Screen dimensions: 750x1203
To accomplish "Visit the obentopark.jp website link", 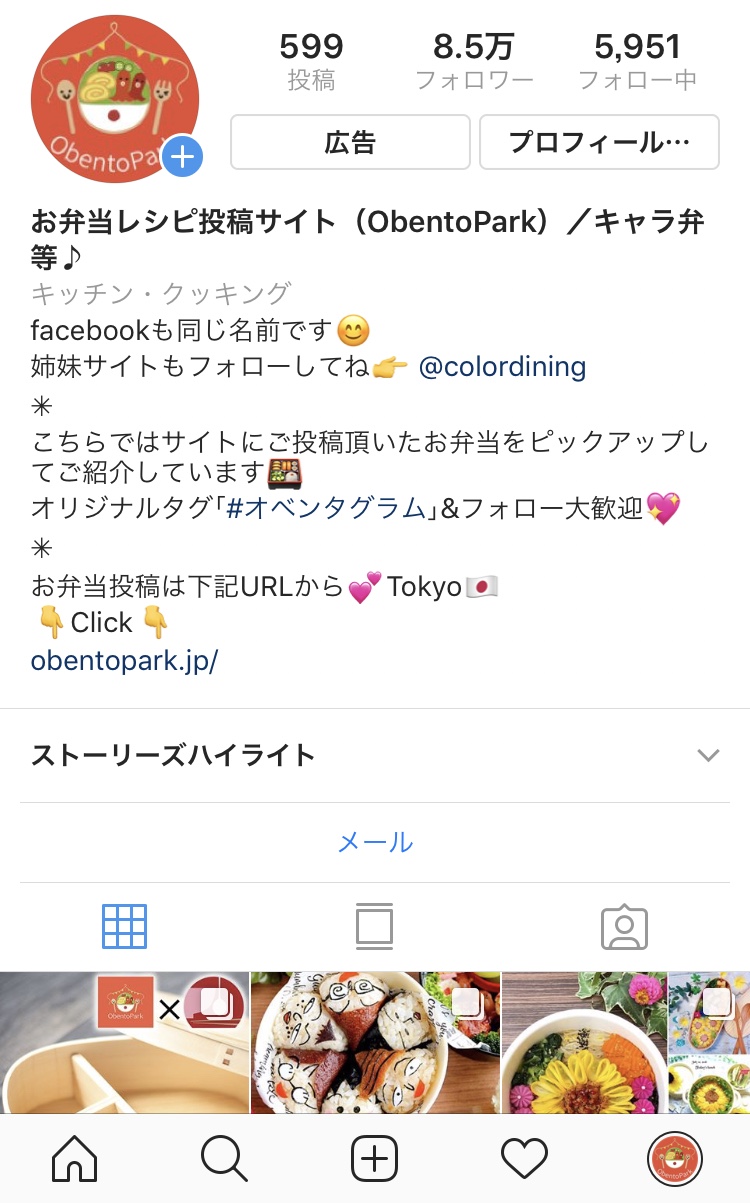I will point(124,661).
